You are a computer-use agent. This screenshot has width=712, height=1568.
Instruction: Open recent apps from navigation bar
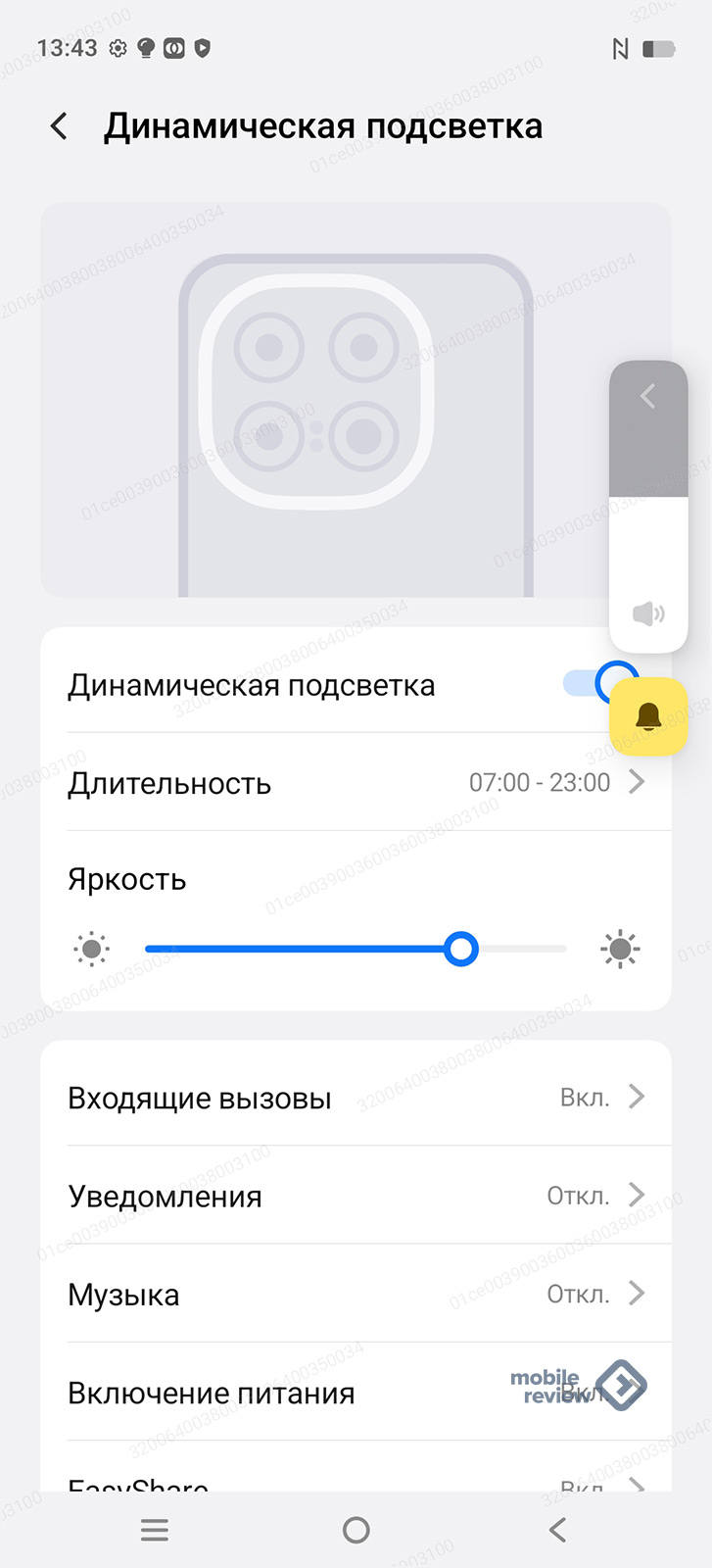coord(155,1530)
